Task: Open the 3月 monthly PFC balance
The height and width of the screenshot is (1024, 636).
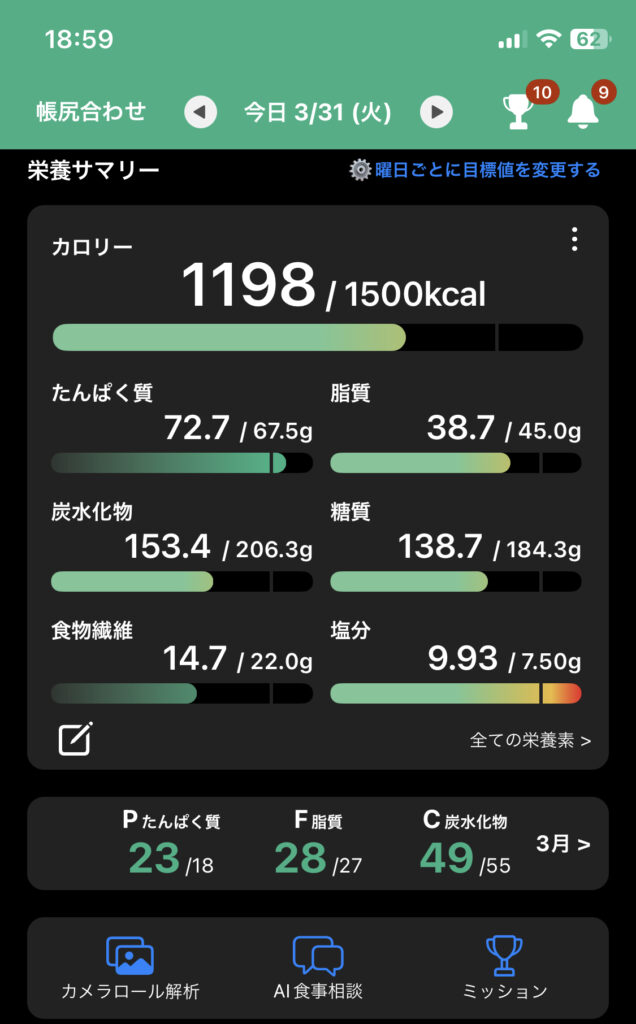Action: 563,844
